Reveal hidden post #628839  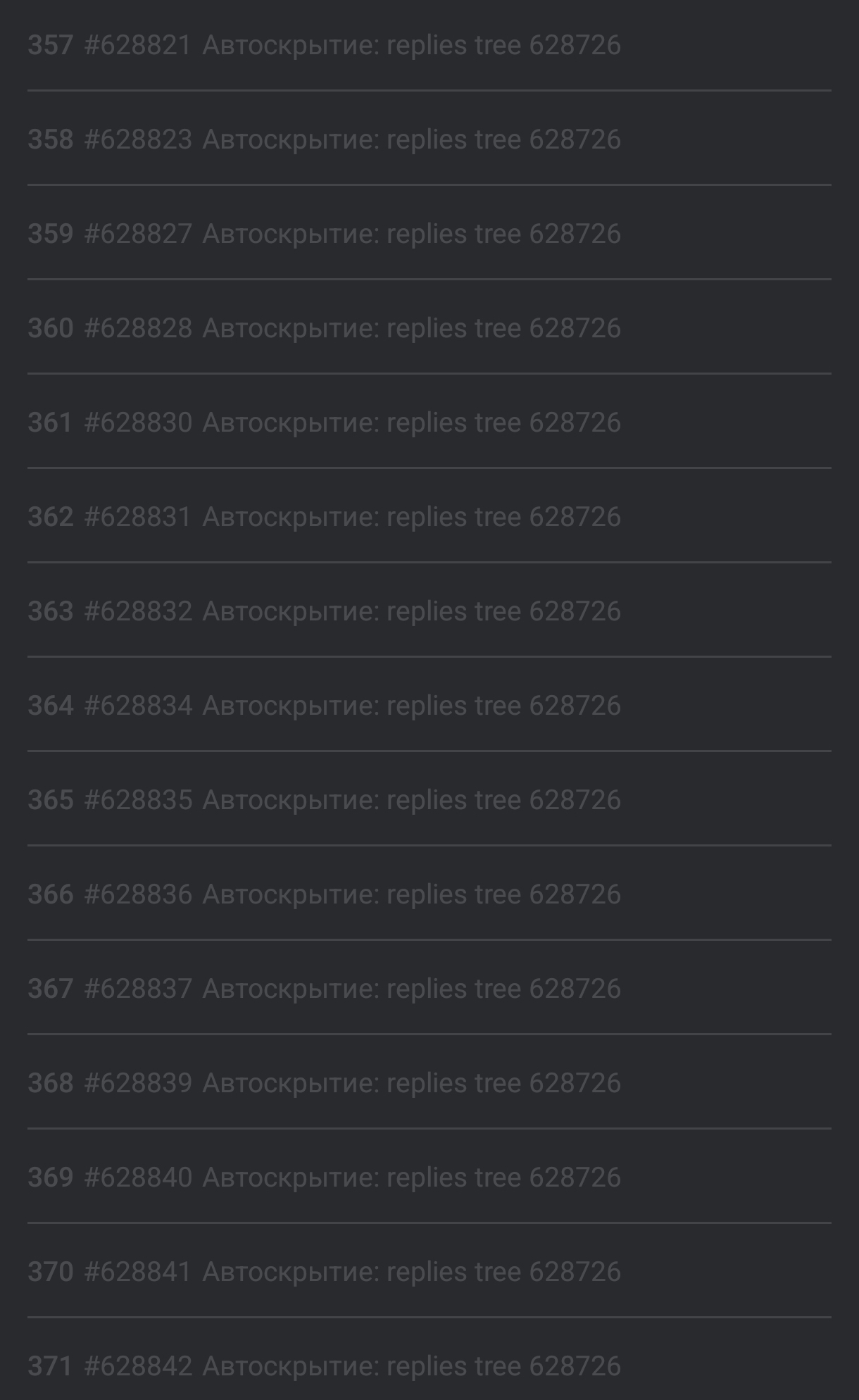[429, 1083]
